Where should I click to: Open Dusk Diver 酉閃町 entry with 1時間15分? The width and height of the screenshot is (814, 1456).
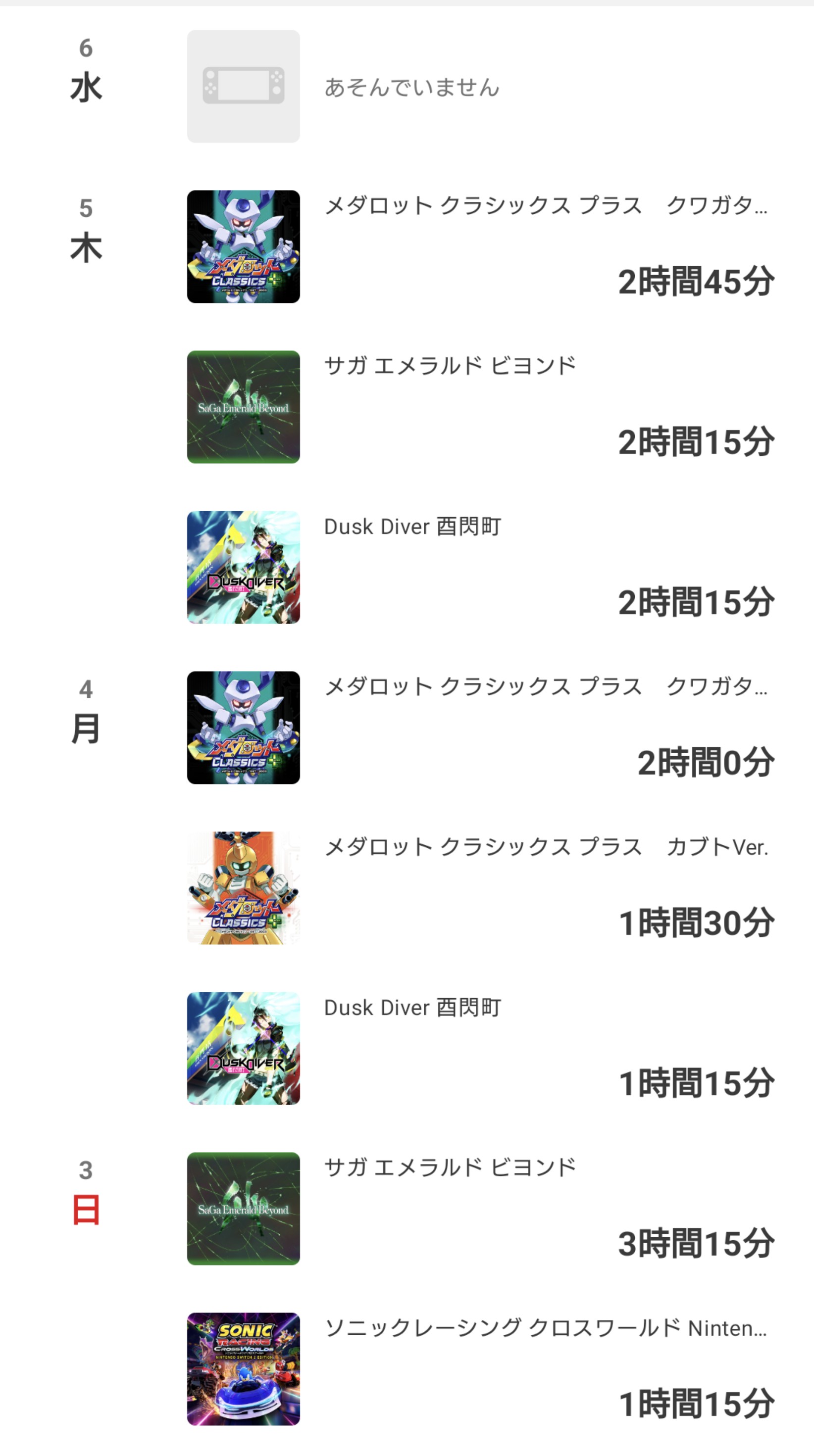481,1048
